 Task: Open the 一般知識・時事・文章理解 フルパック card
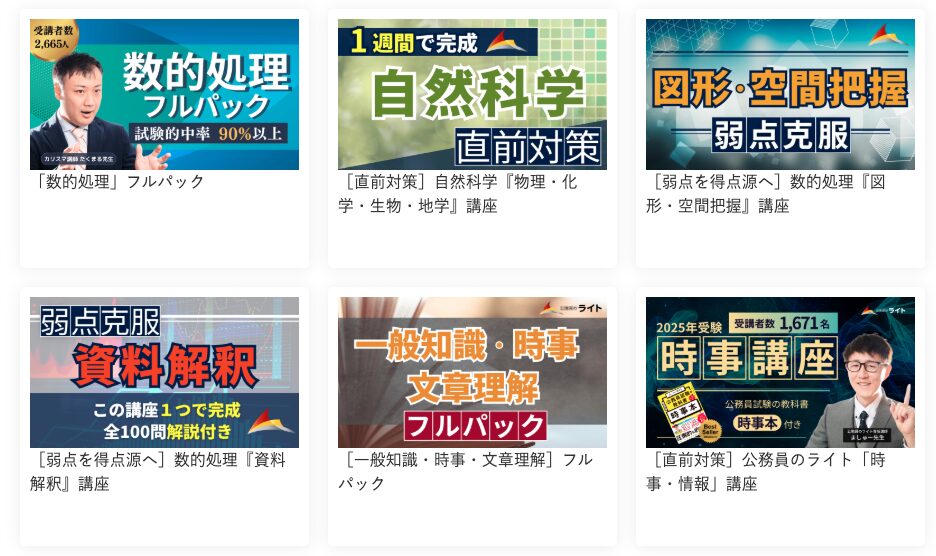(472, 372)
